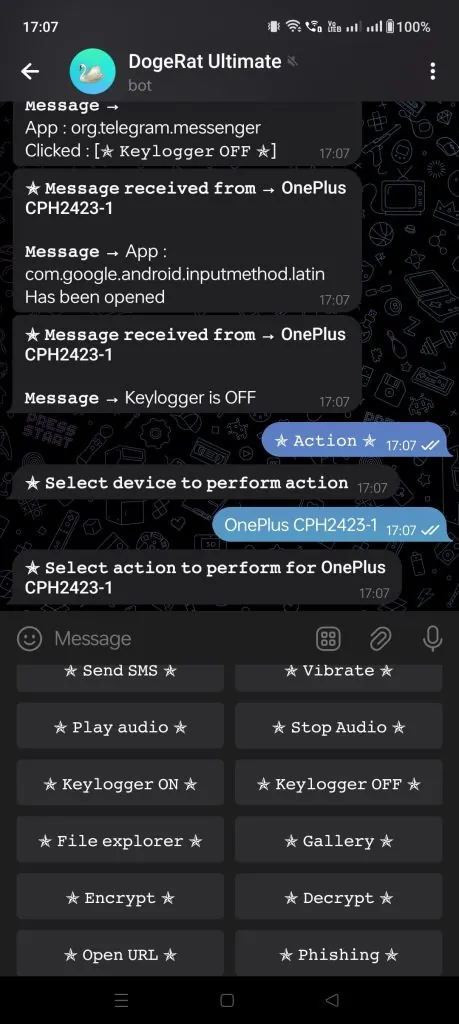Tap the microphone voice message icon
The image size is (459, 1024).
(432, 639)
